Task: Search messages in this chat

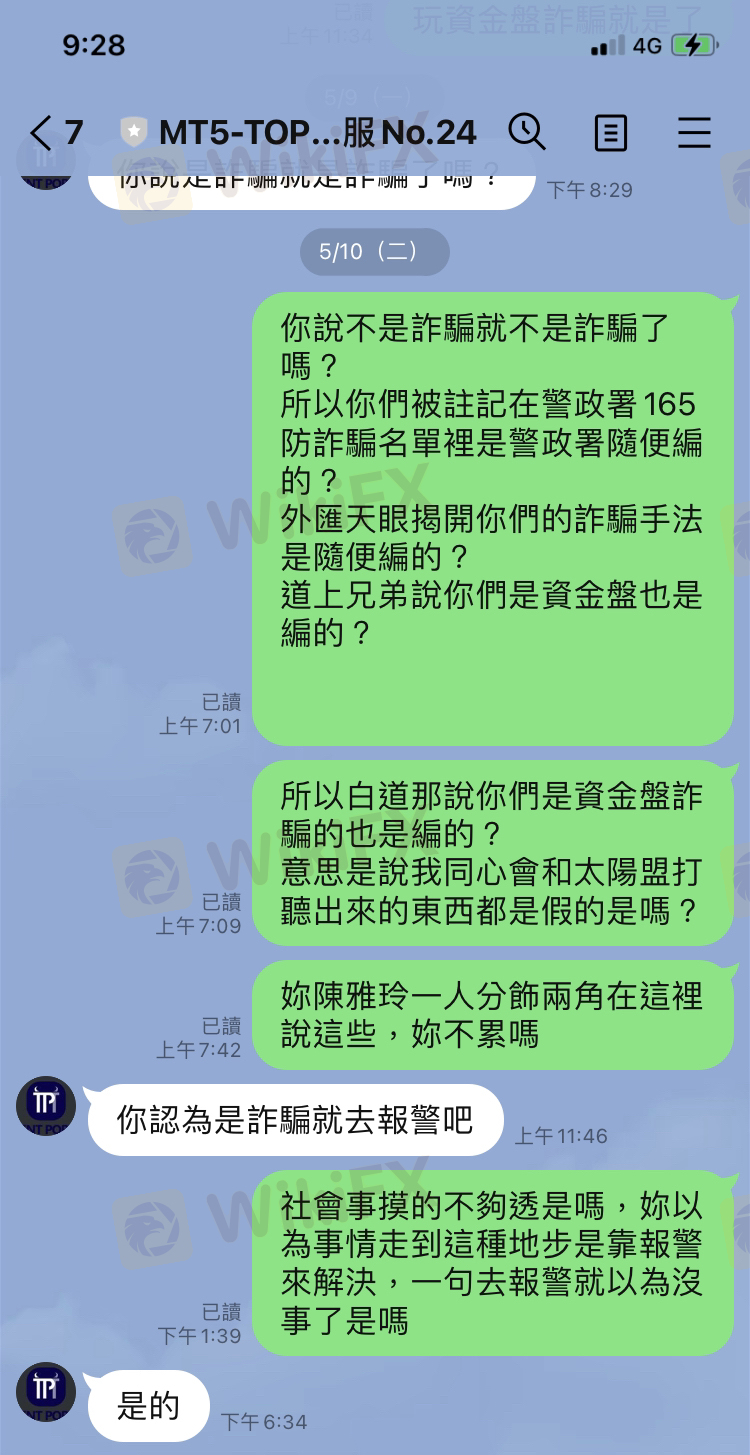Action: [x=527, y=132]
